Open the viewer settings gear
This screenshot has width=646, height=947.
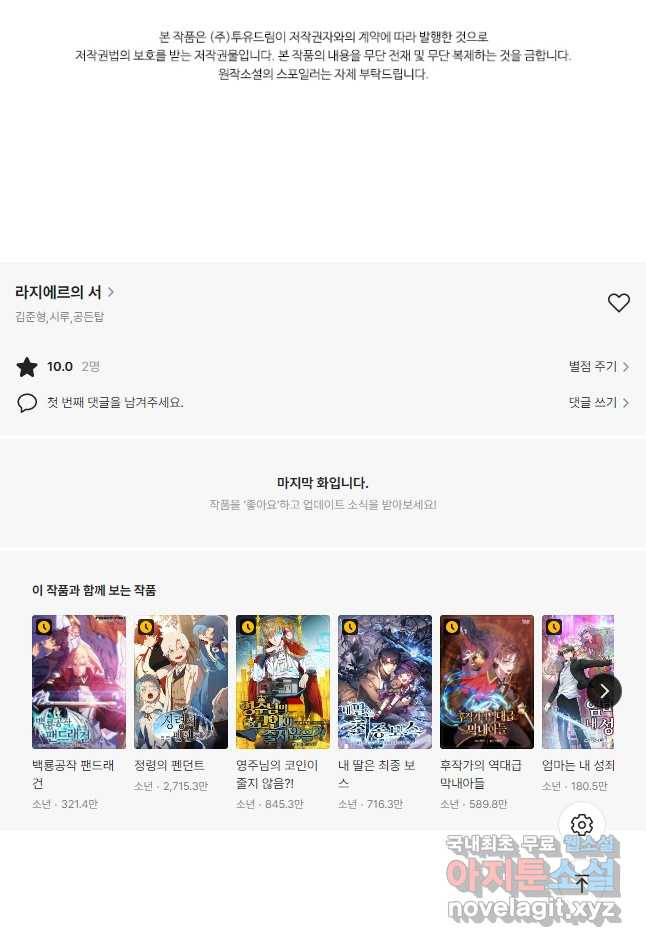point(582,826)
